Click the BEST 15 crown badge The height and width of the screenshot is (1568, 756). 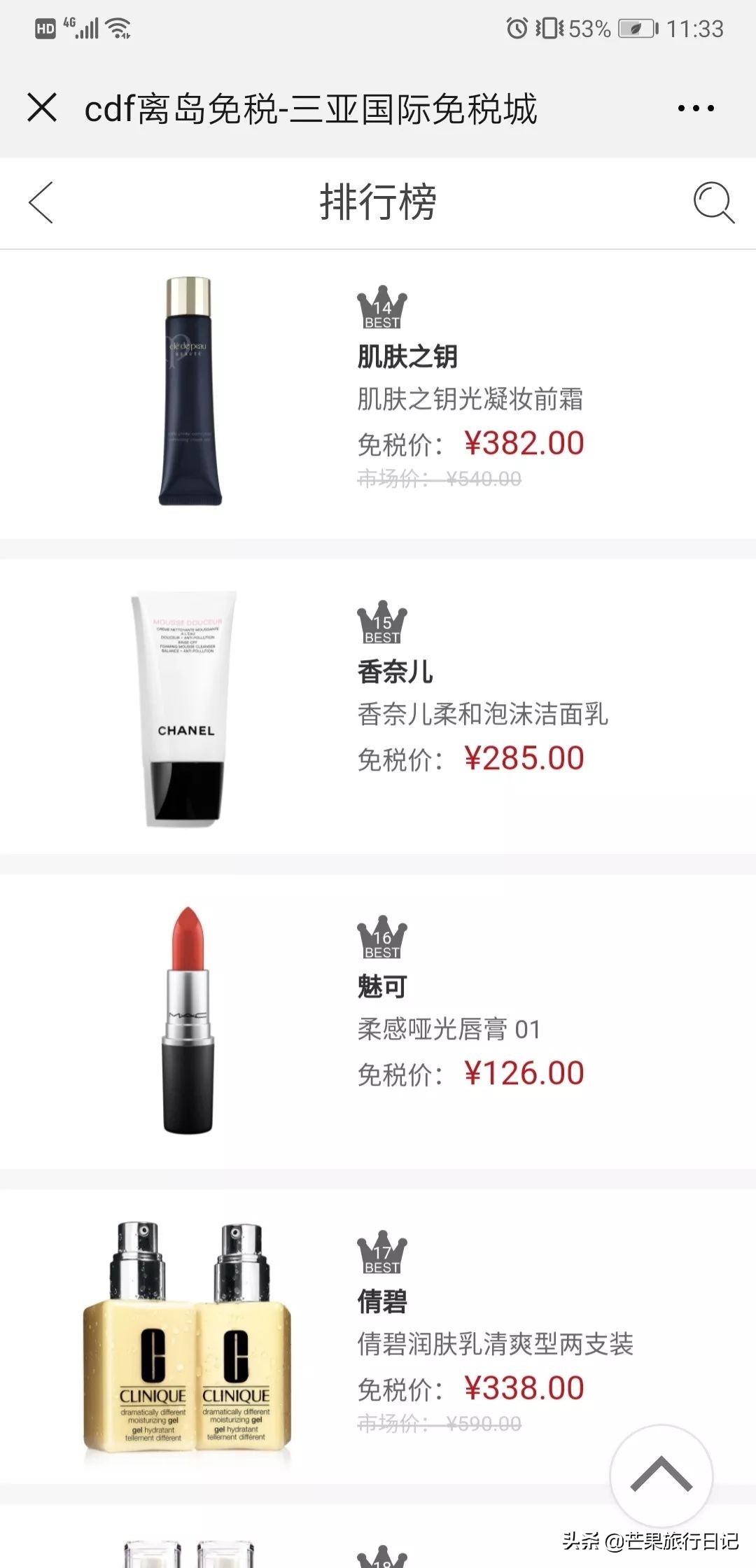point(379,622)
